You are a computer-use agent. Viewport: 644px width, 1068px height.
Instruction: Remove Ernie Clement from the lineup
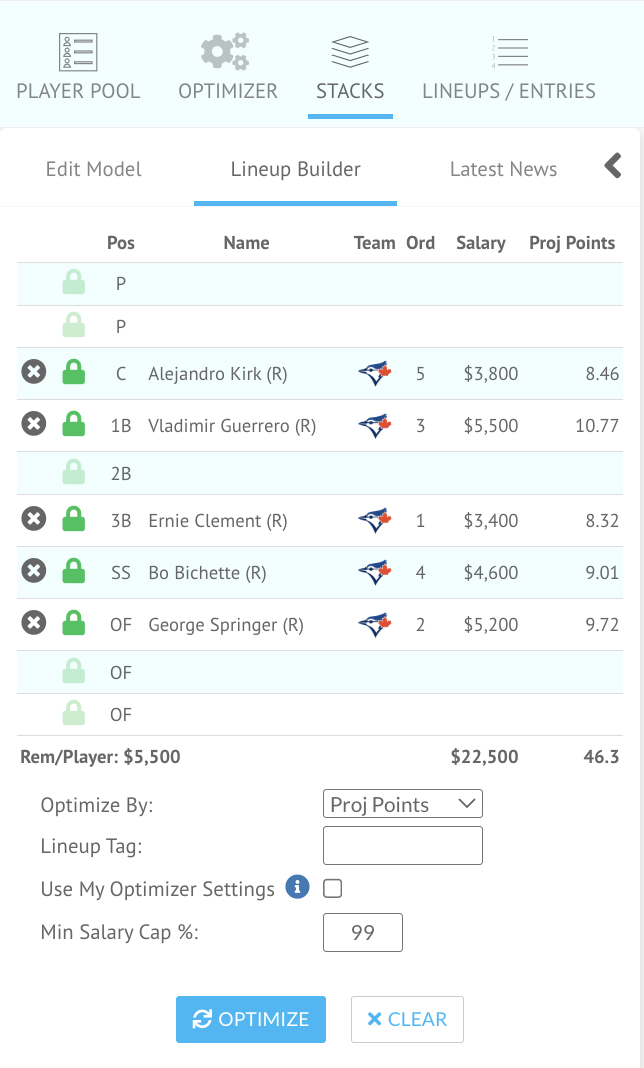33,519
